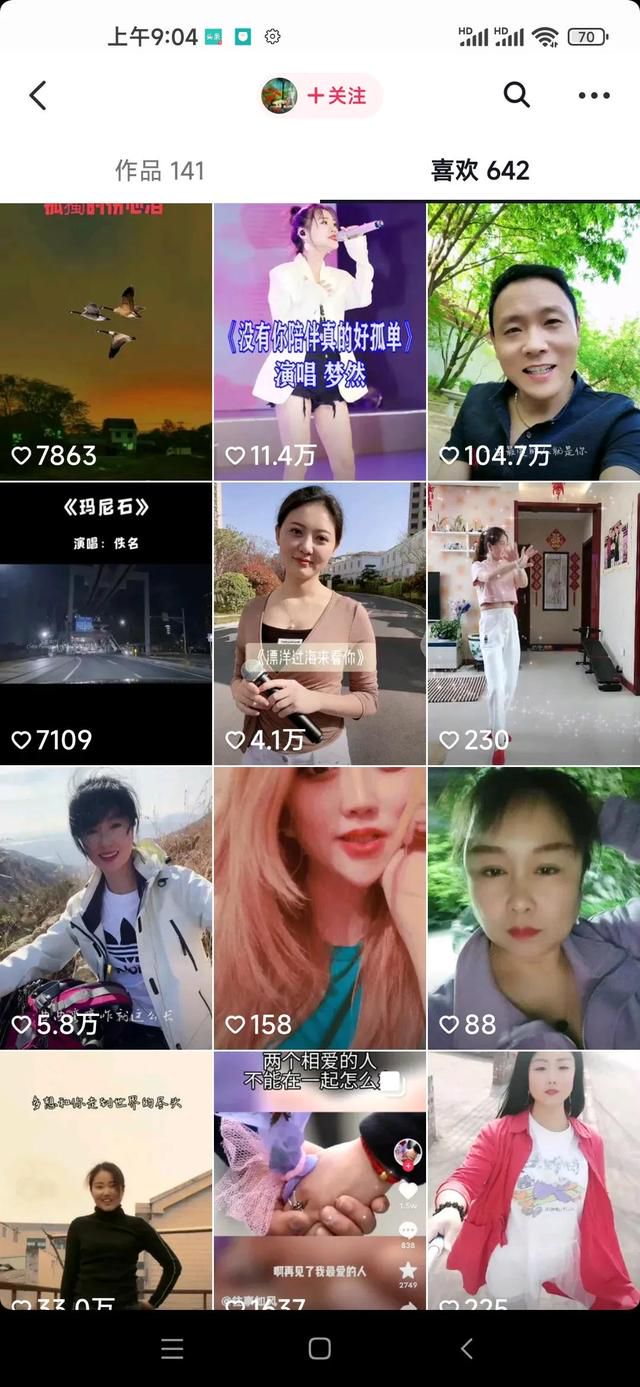Play the 梦然 singing video with 11.4万 likes
This screenshot has width=640, height=1387.
tap(320, 342)
